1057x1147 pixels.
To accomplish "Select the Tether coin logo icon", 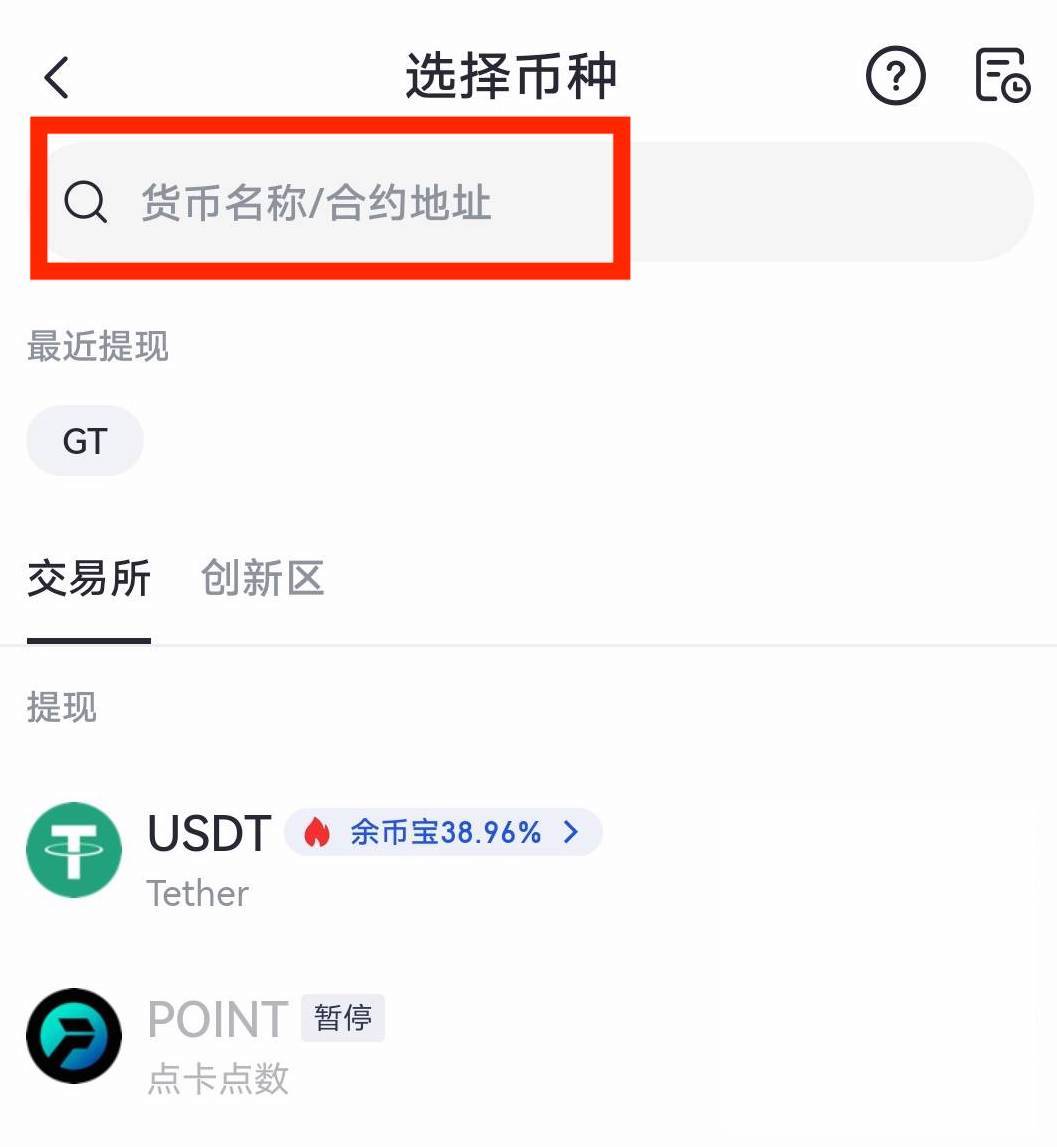I will (74, 850).
